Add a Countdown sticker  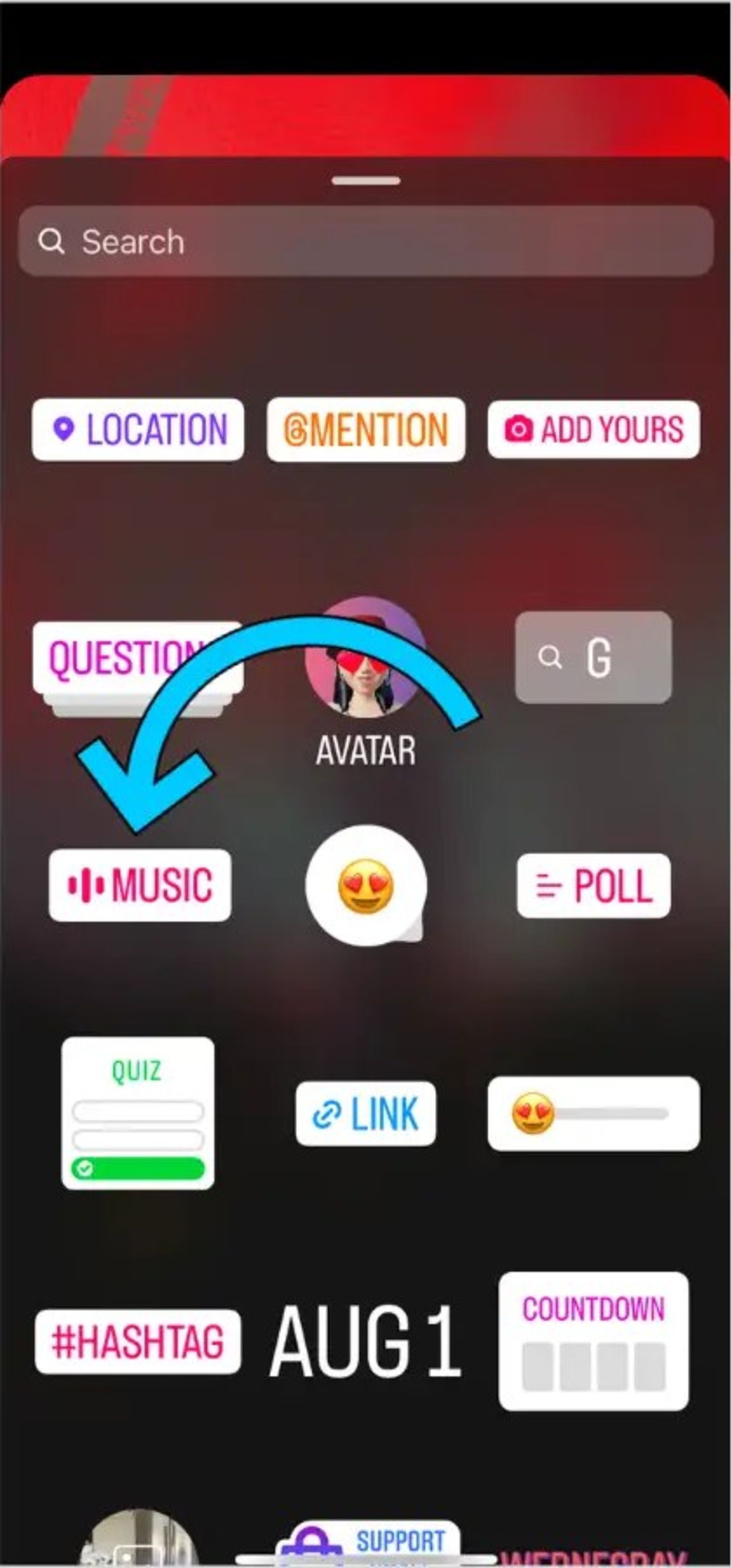pos(593,1341)
